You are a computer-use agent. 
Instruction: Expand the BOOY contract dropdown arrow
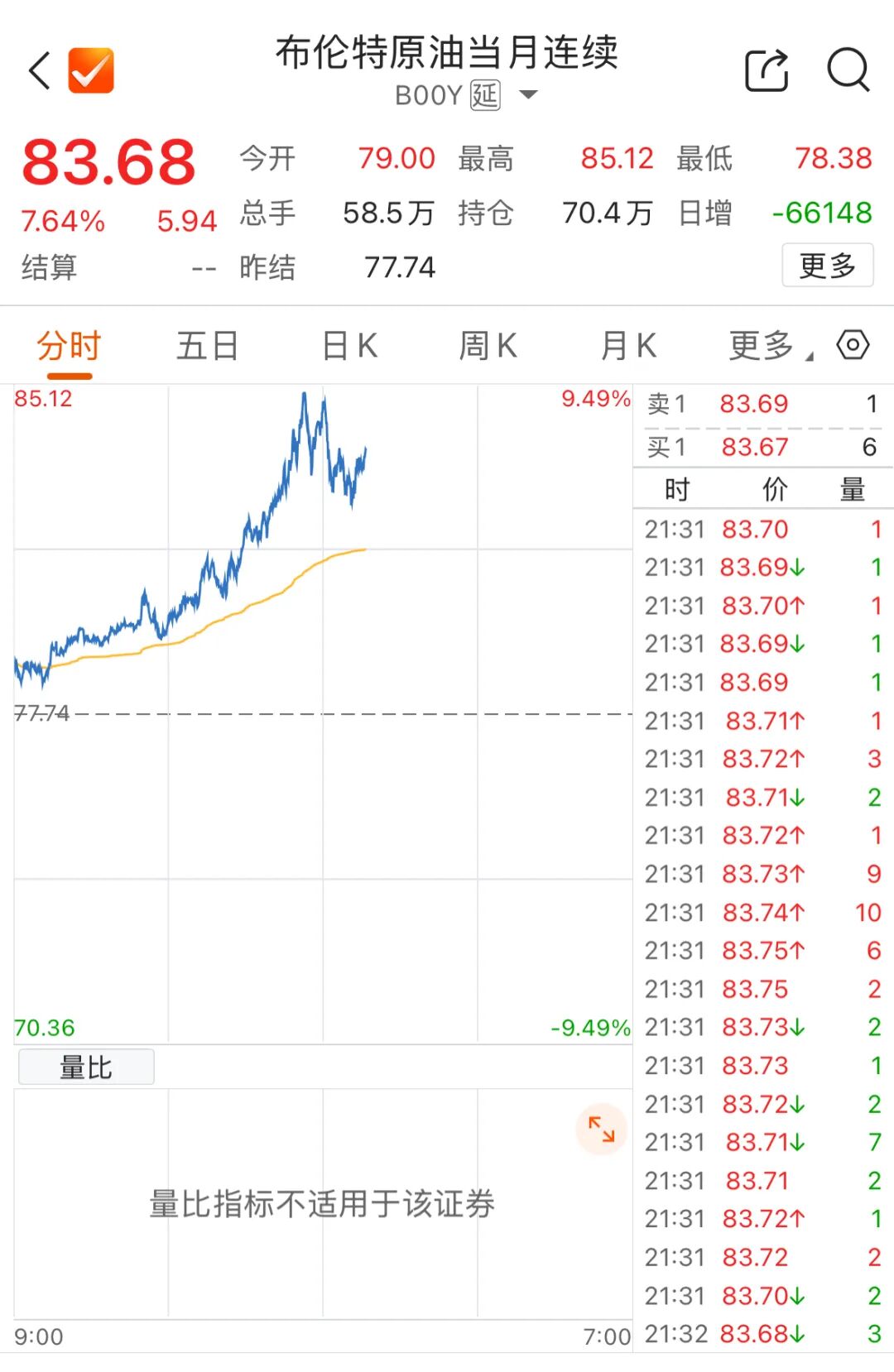528,95
